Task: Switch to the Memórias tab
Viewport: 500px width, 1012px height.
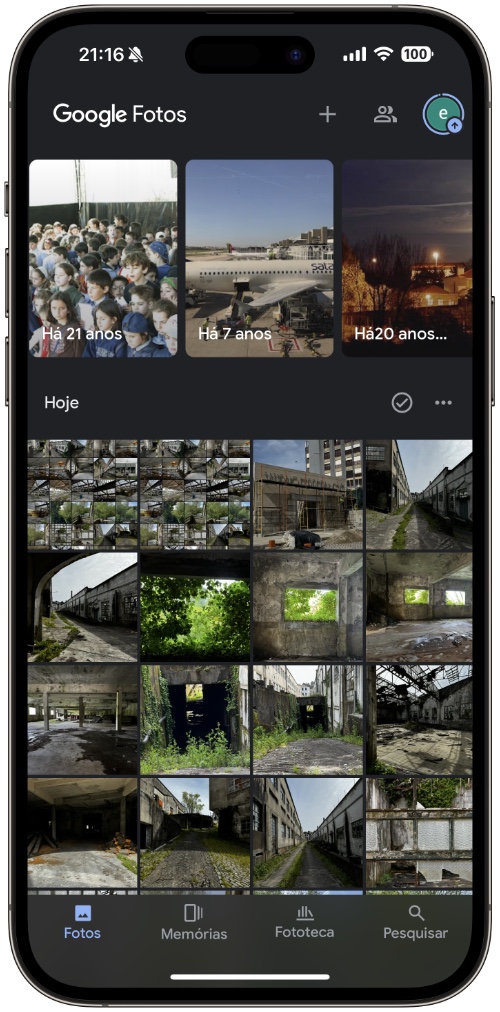Action: point(194,922)
